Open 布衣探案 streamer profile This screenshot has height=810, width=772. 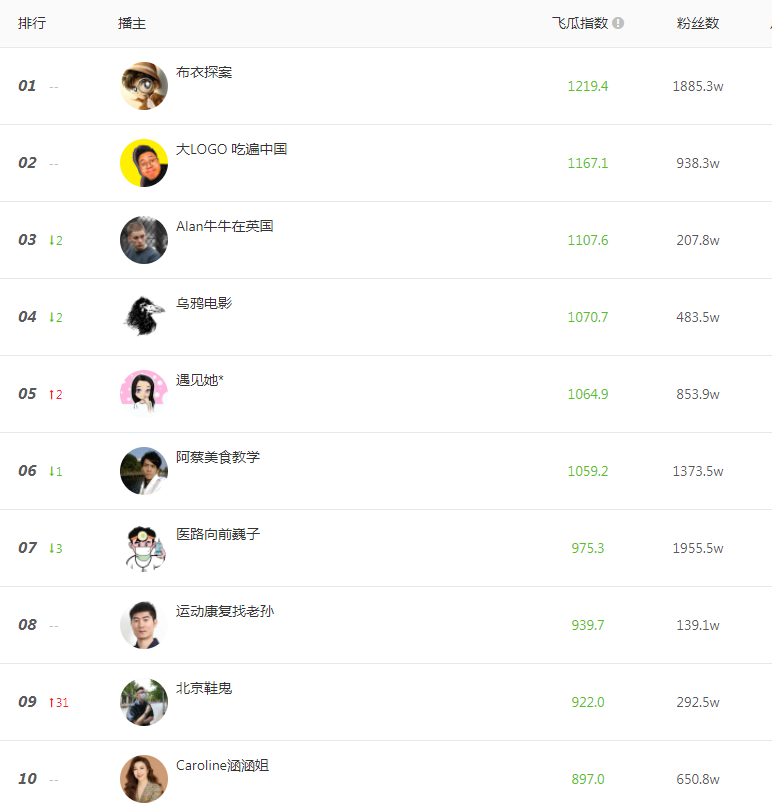[204, 73]
